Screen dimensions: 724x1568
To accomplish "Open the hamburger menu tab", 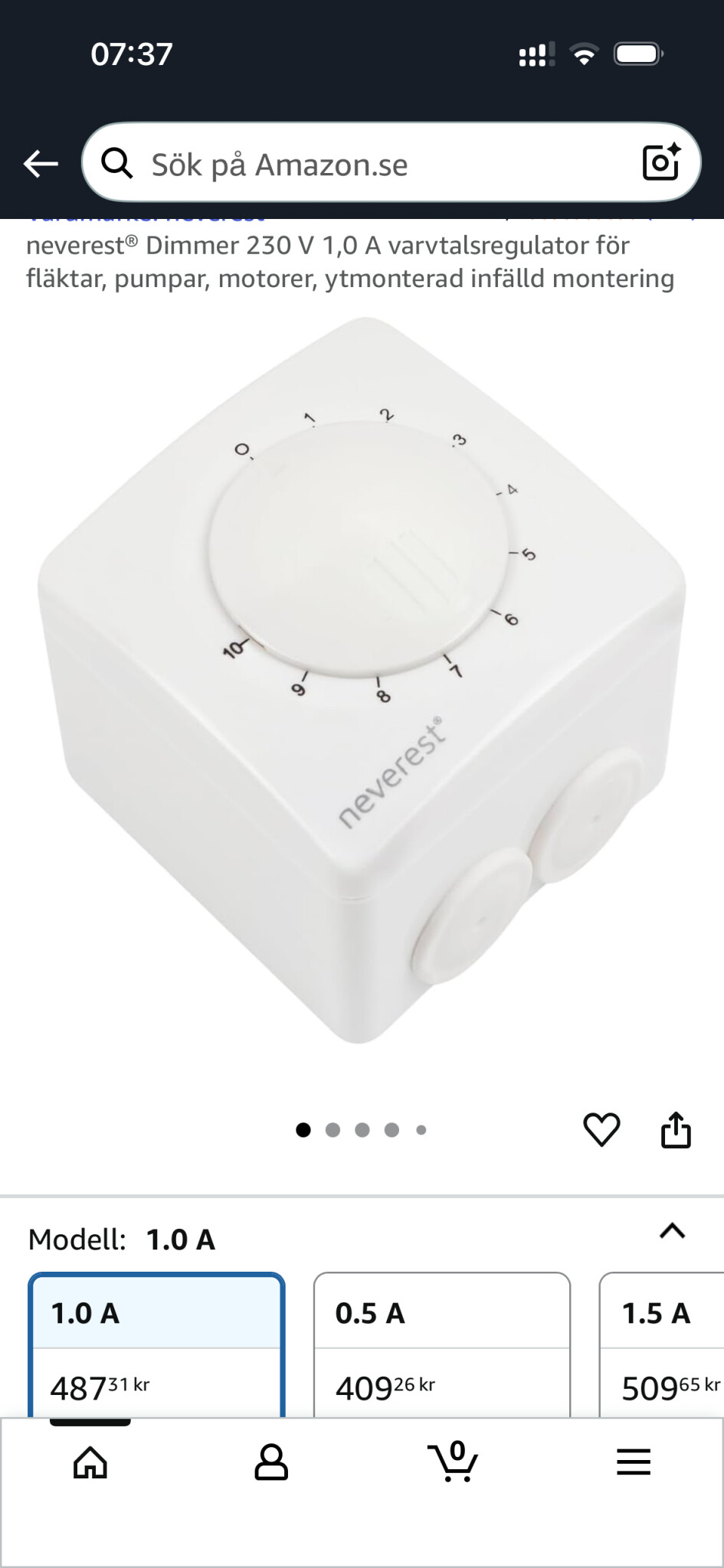I will click(x=634, y=1462).
